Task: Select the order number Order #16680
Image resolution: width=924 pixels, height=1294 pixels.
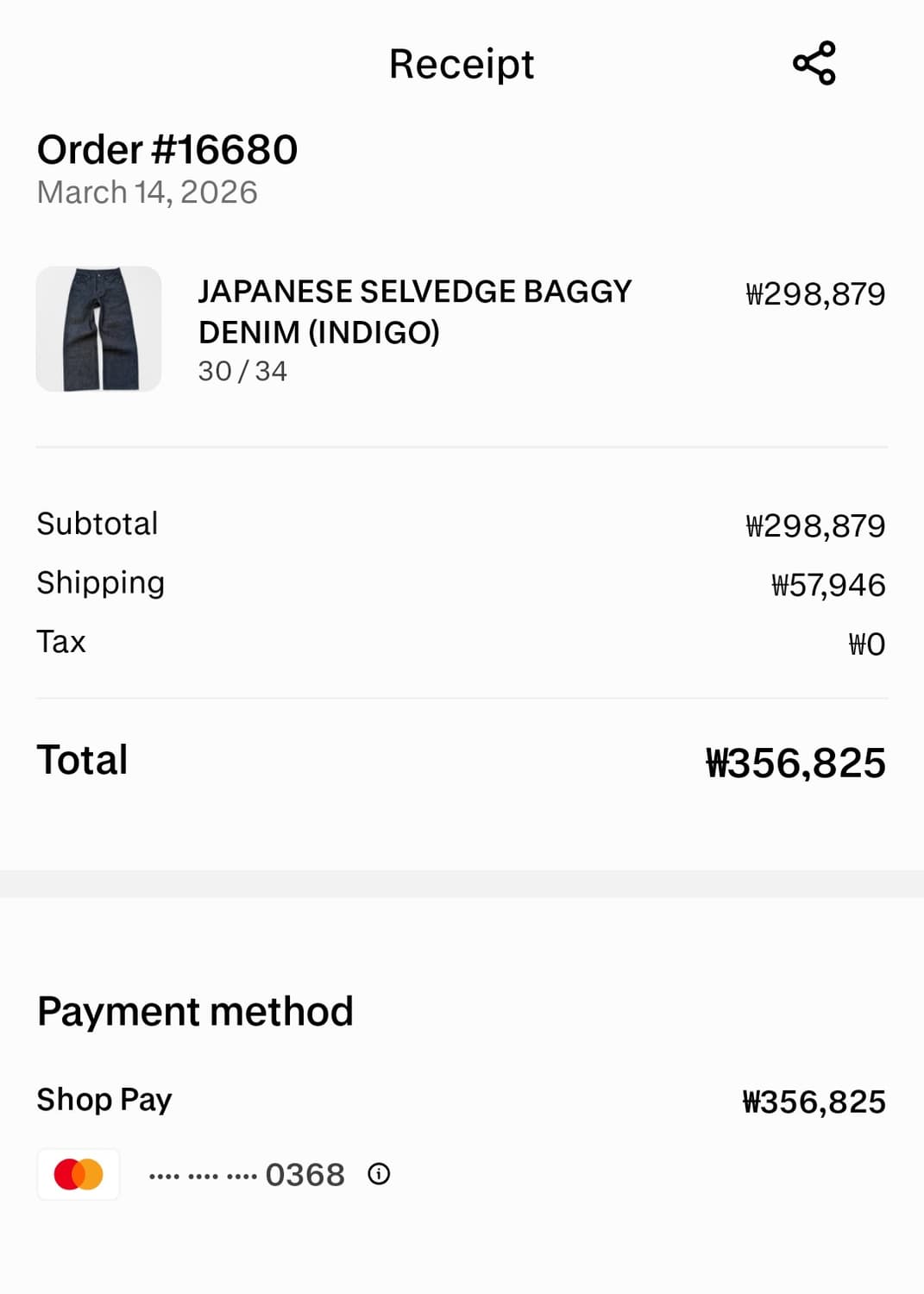Action: click(x=167, y=148)
